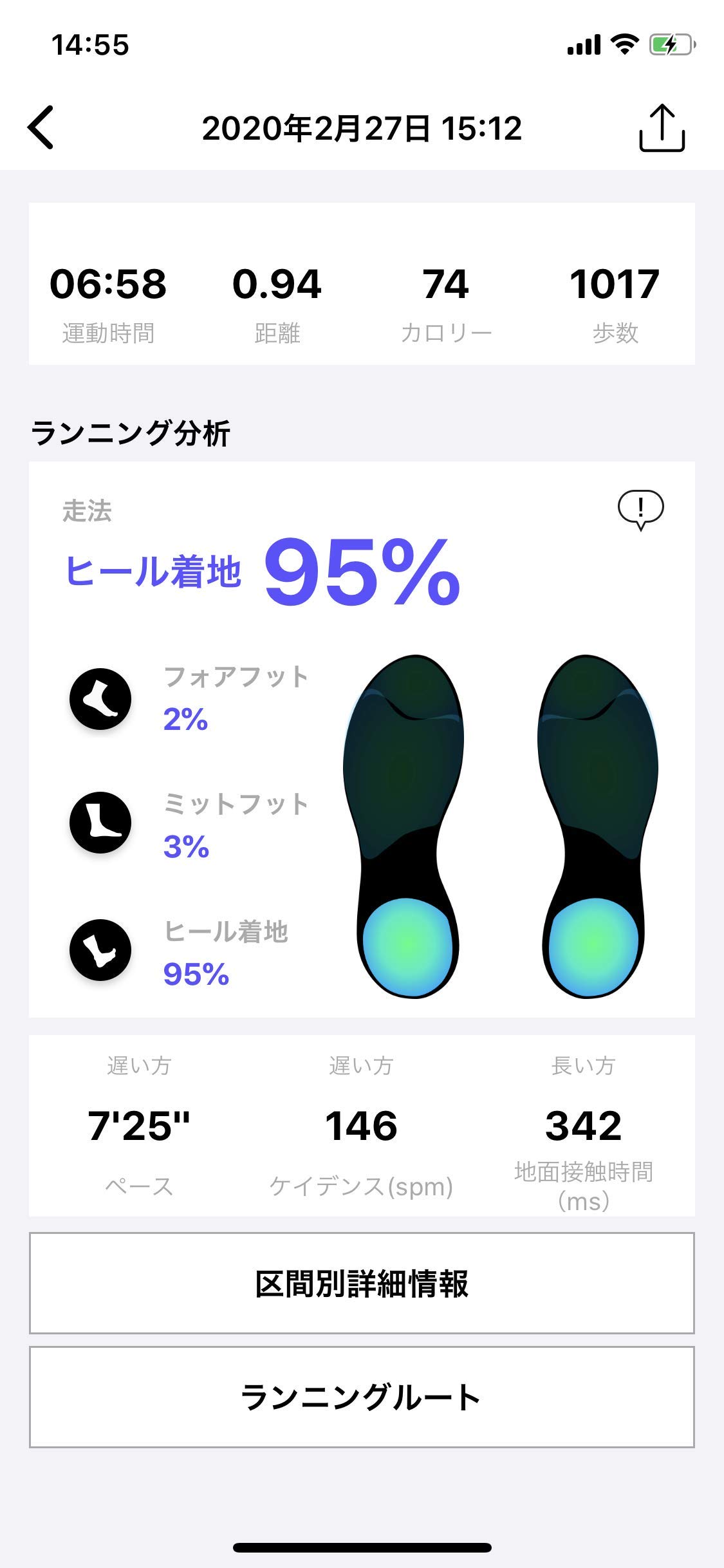This screenshot has height=1568, width=724.
Task: Open the share/export icon
Action: [662, 127]
